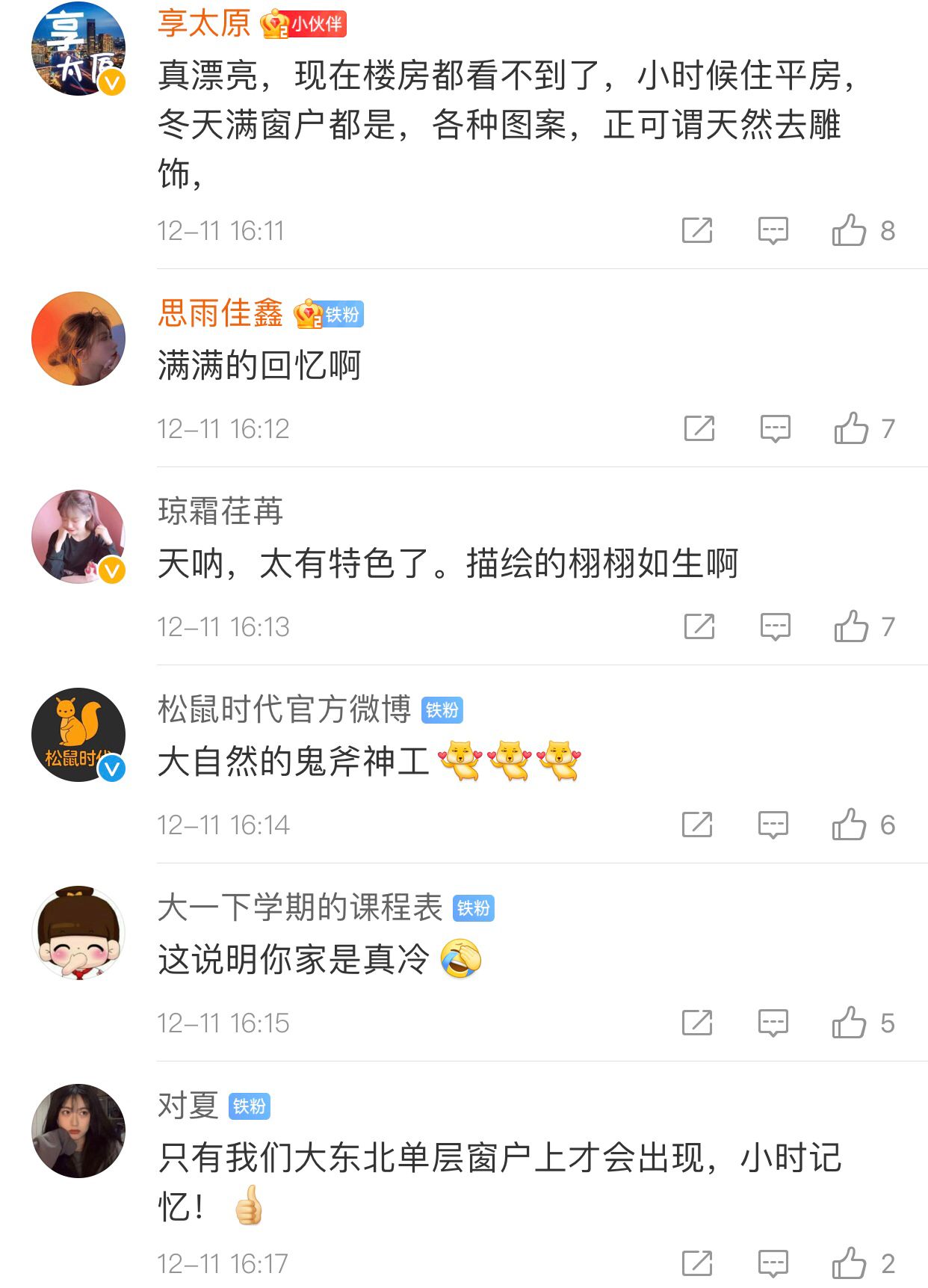The height and width of the screenshot is (1288, 928).
Task: Open 享太原's profile via username
Action: coord(204,23)
